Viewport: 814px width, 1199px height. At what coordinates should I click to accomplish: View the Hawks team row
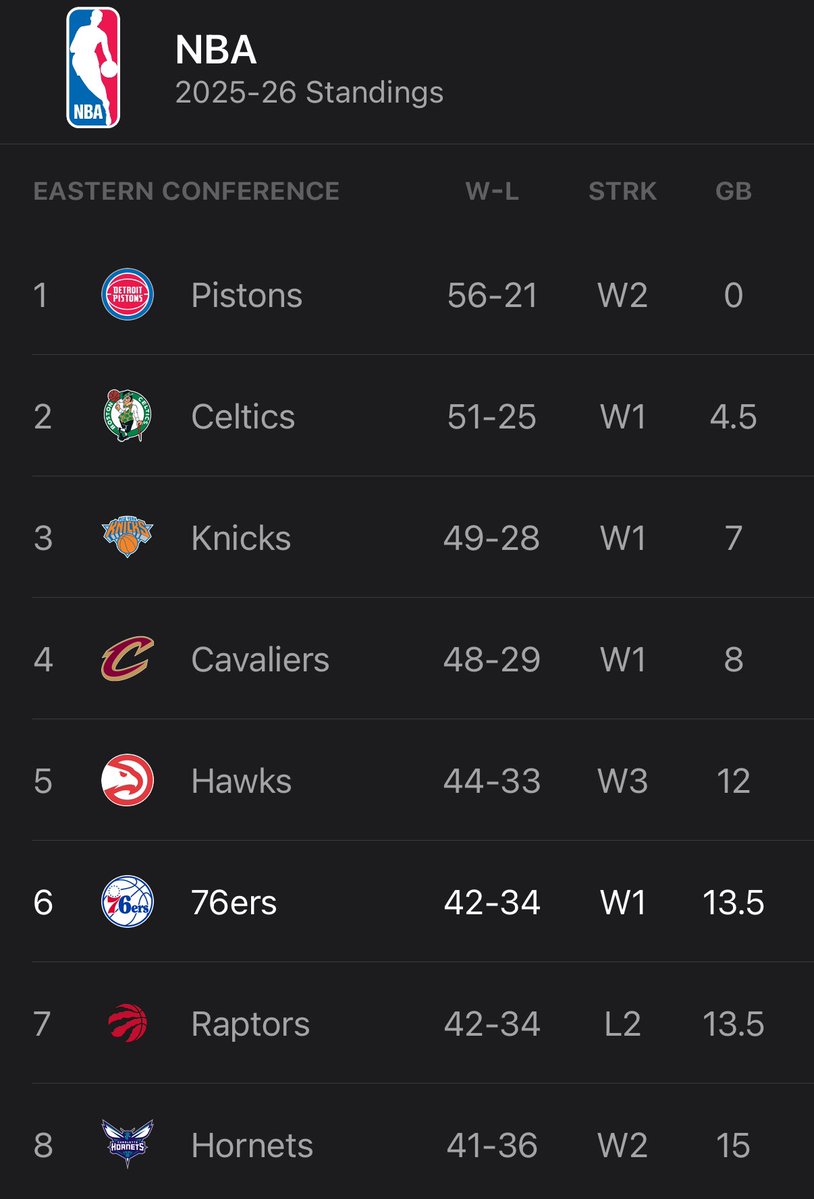tap(241, 781)
